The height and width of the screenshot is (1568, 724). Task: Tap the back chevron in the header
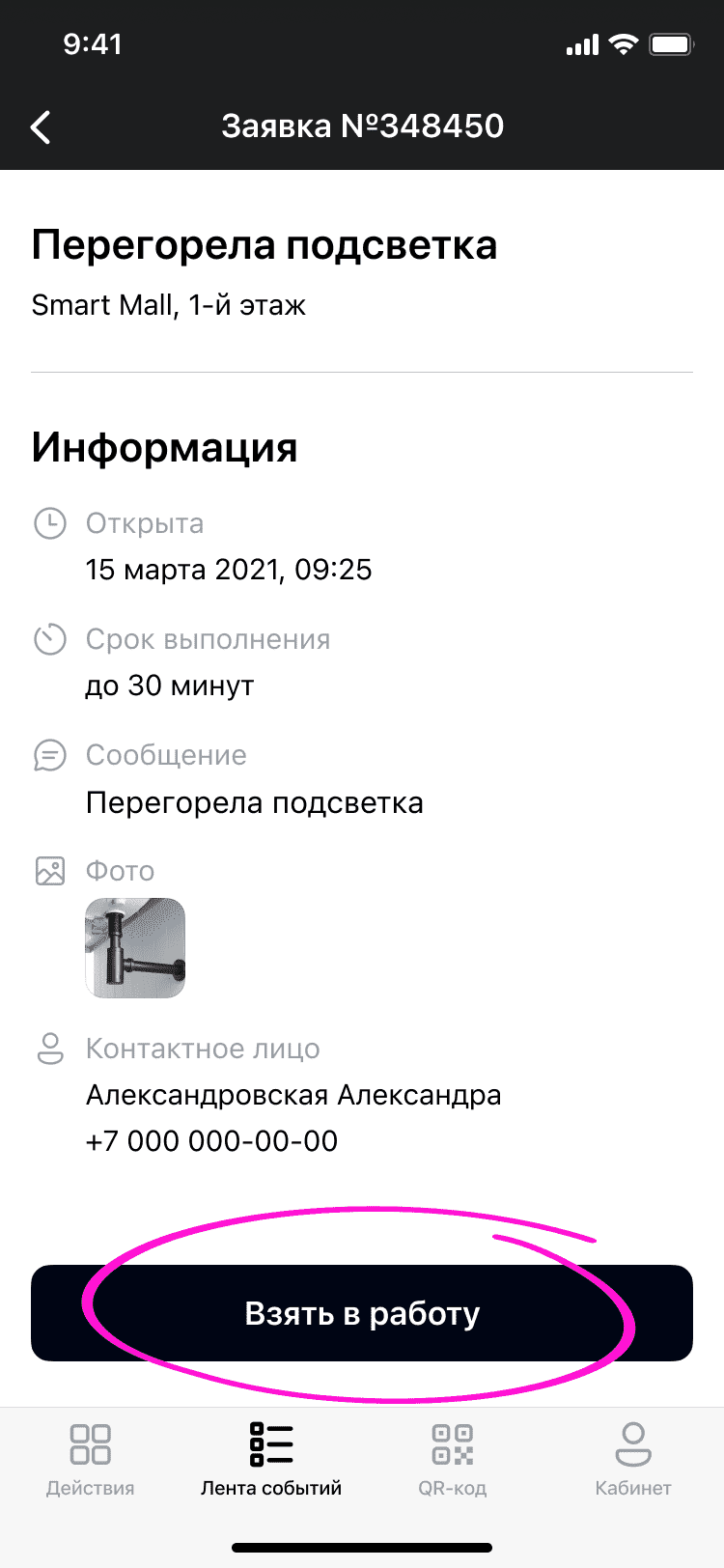(x=41, y=126)
